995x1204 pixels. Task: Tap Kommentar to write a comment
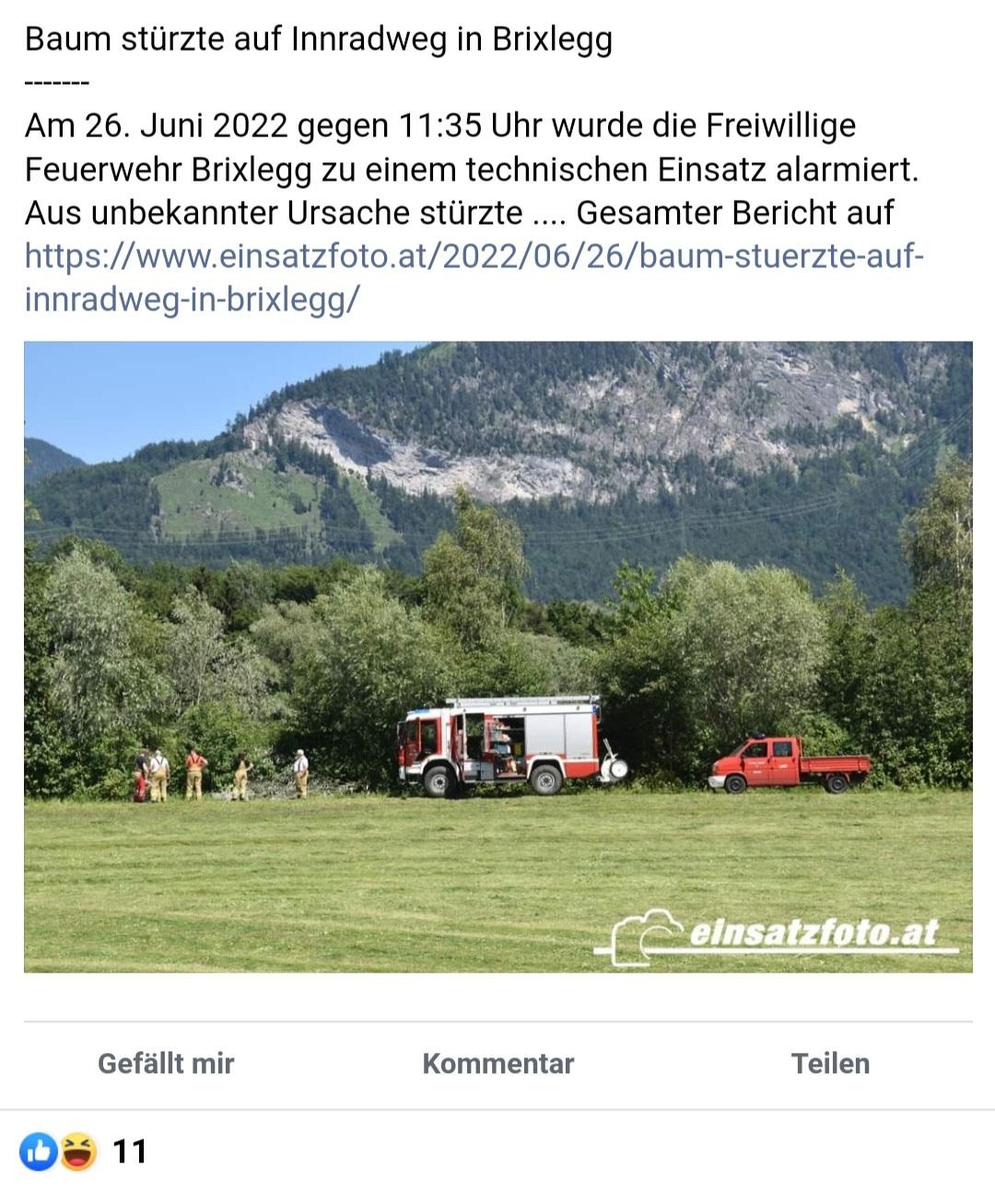click(x=497, y=1063)
